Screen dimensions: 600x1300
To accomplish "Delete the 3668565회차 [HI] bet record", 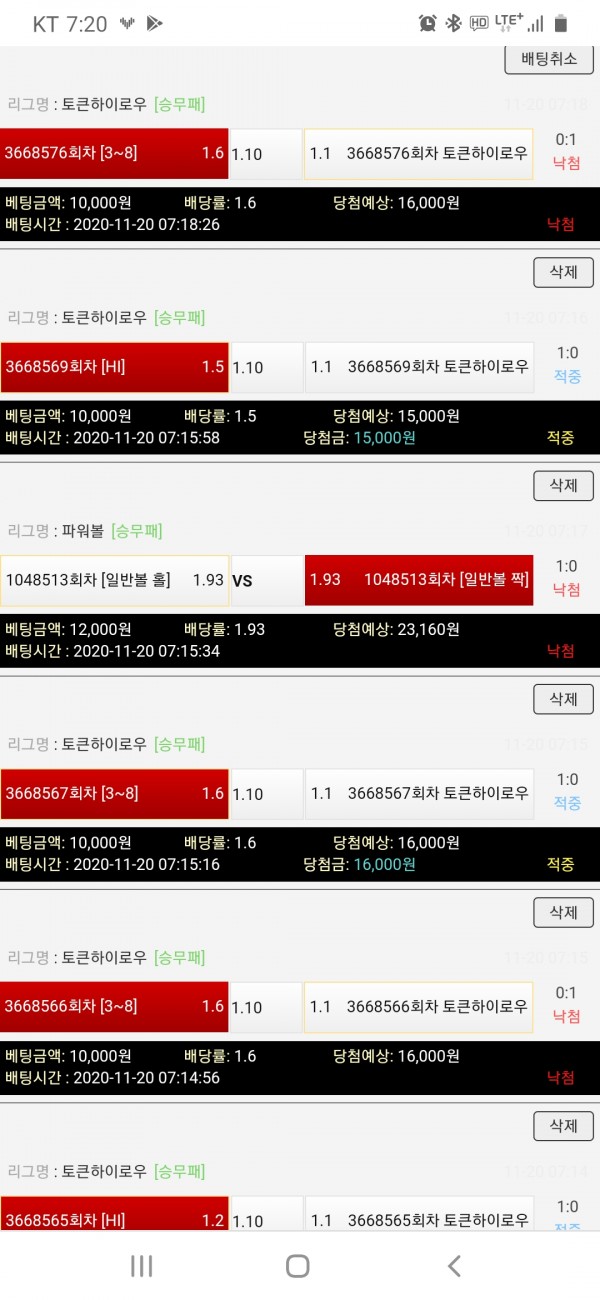I will click(563, 1125).
